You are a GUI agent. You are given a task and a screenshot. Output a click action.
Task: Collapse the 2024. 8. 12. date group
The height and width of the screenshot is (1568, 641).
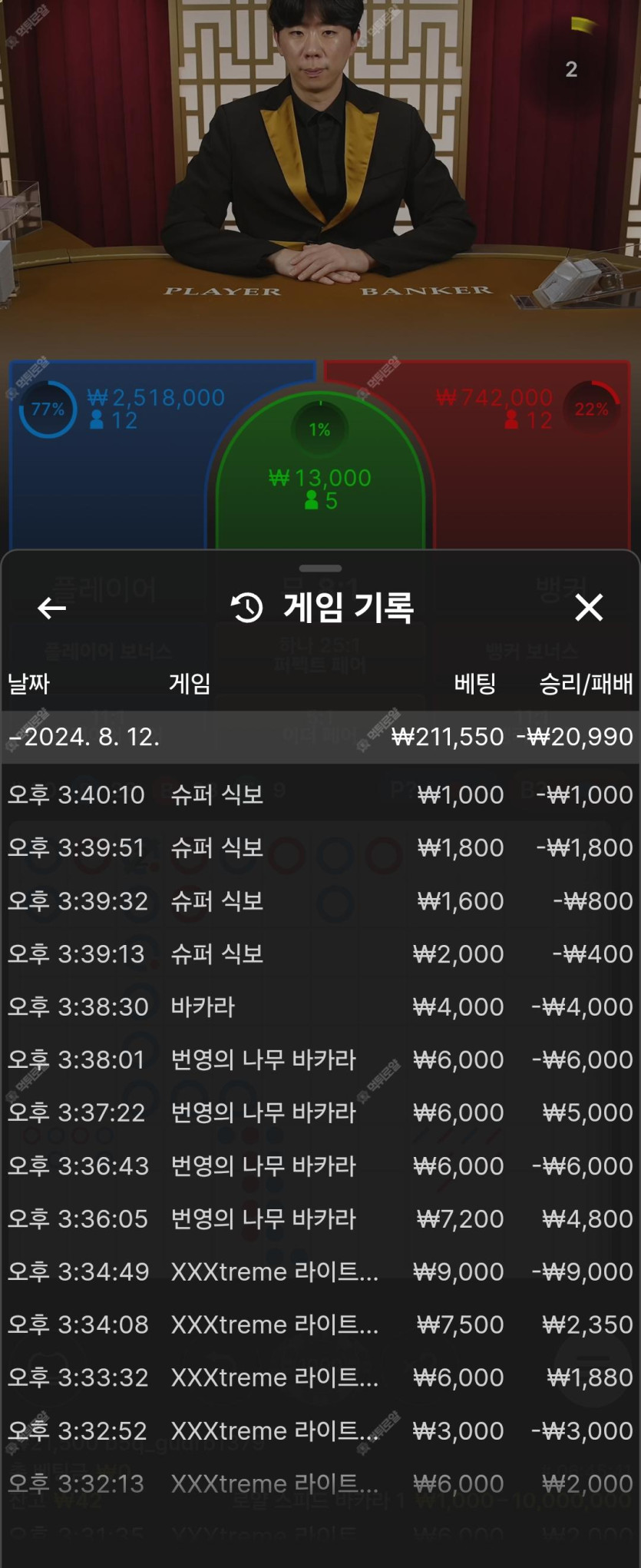[x=84, y=737]
